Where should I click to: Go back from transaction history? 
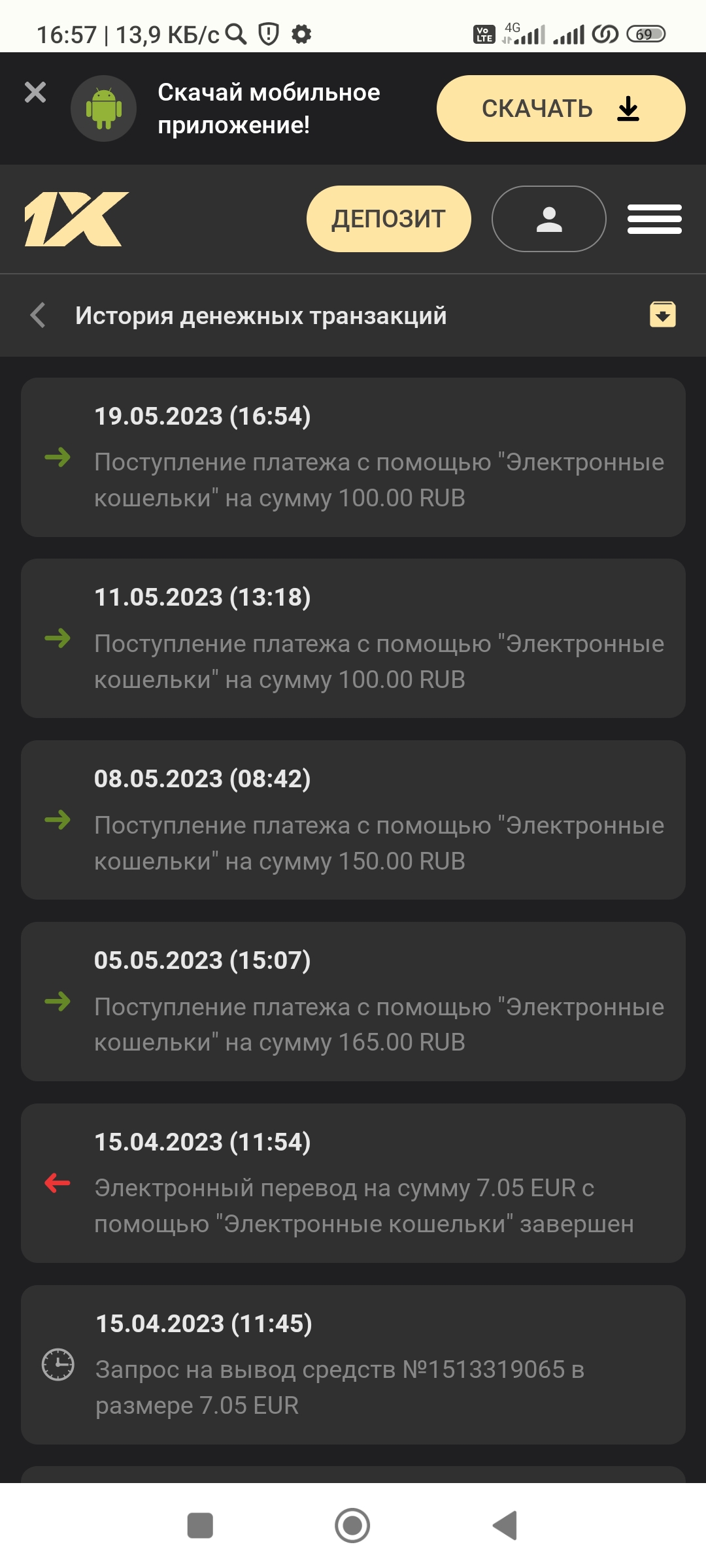point(38,315)
